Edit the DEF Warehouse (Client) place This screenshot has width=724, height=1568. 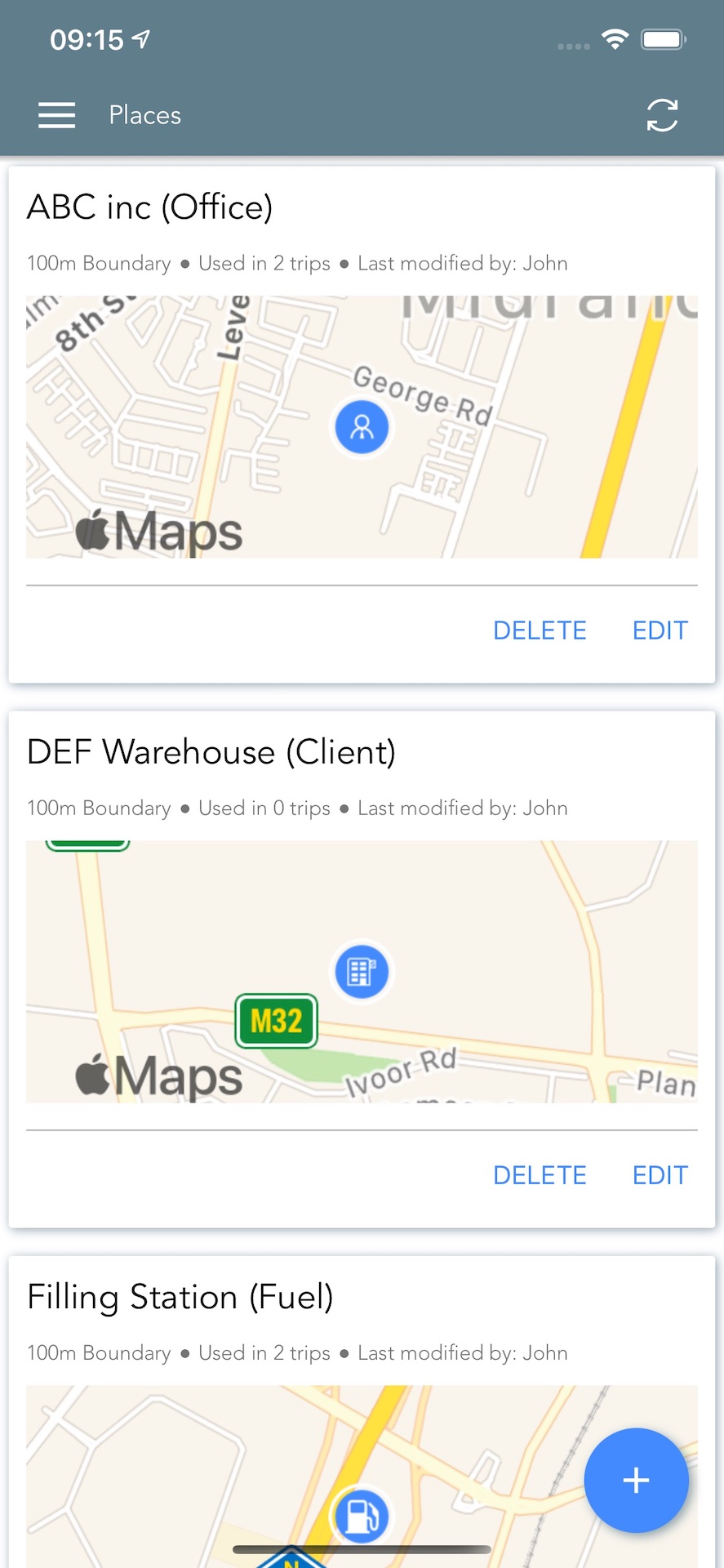(660, 1175)
